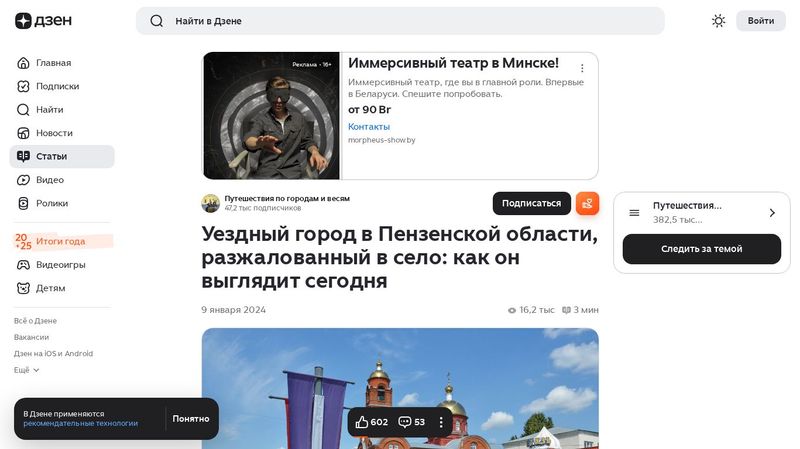Open the Найти в Дзене search field

(400, 21)
